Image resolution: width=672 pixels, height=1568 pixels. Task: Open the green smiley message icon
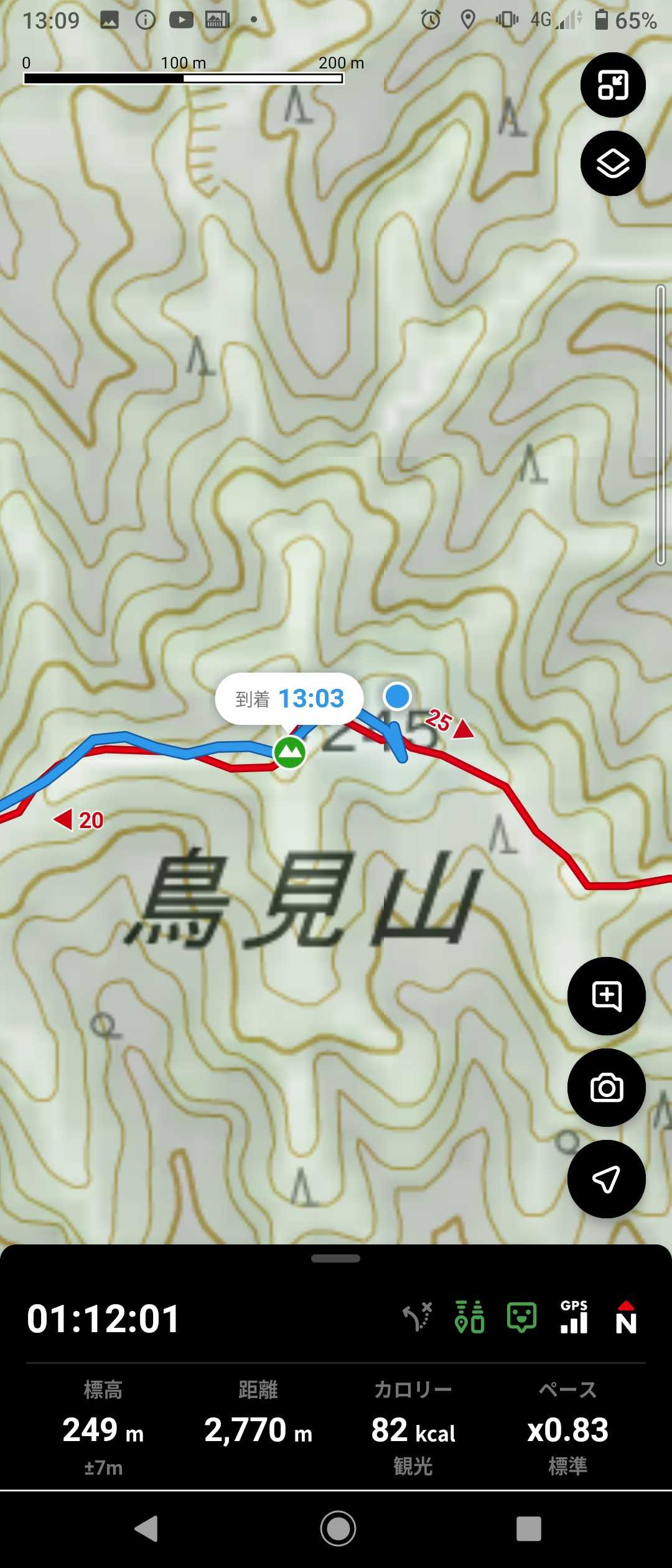click(521, 1317)
